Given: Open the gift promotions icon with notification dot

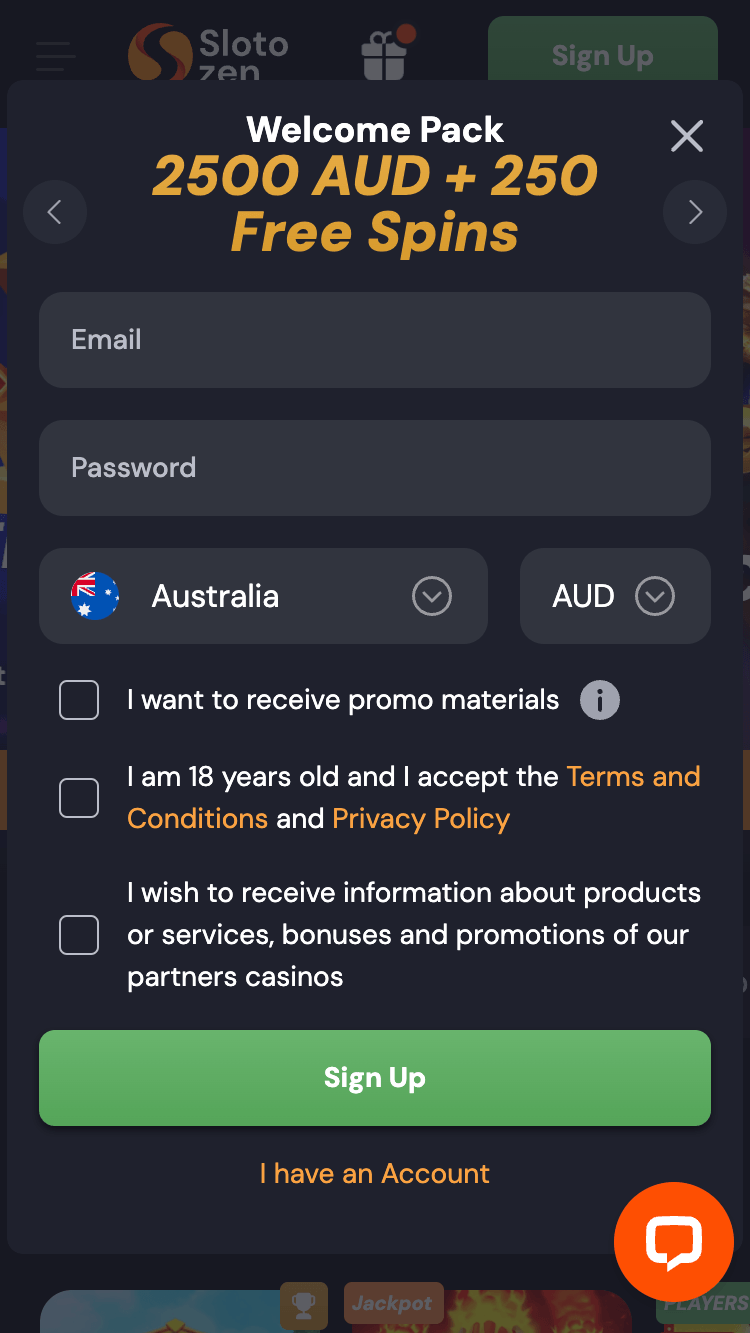Looking at the screenshot, I should [385, 55].
